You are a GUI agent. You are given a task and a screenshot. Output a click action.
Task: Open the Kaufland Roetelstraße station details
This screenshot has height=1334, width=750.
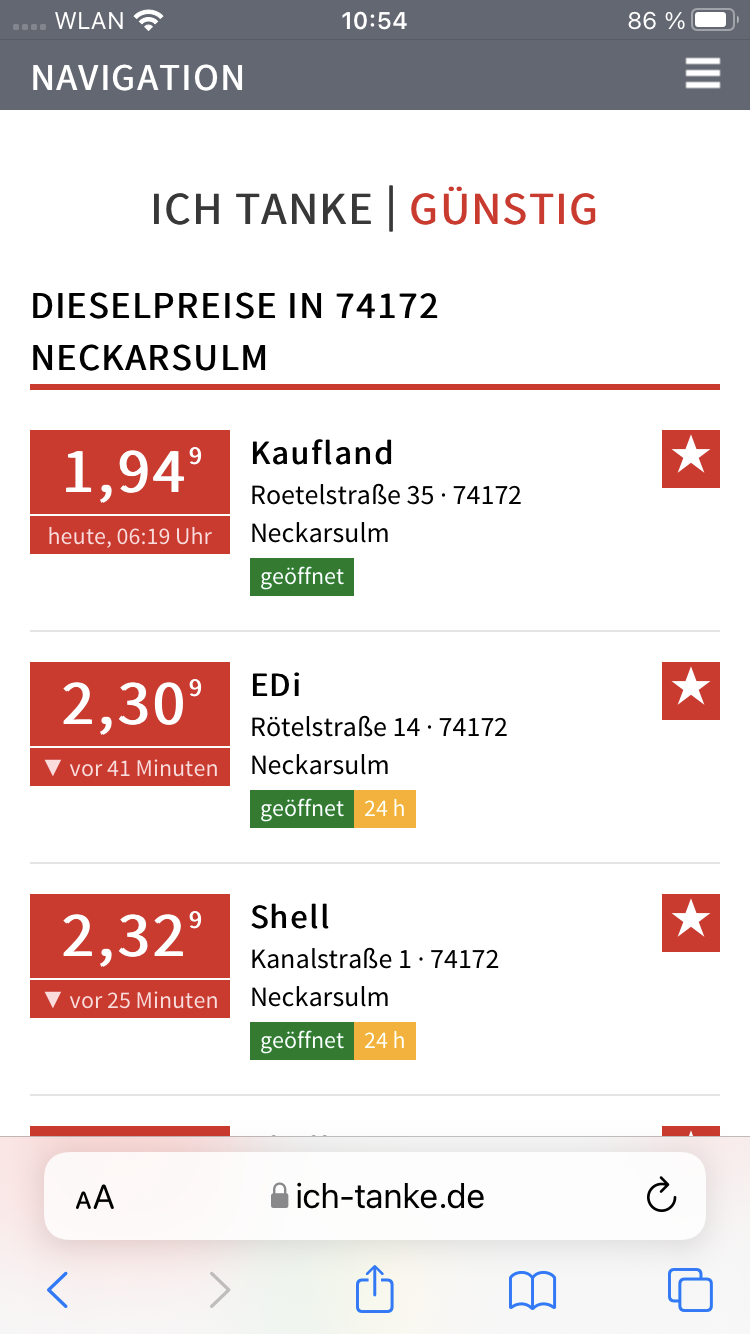tap(322, 453)
